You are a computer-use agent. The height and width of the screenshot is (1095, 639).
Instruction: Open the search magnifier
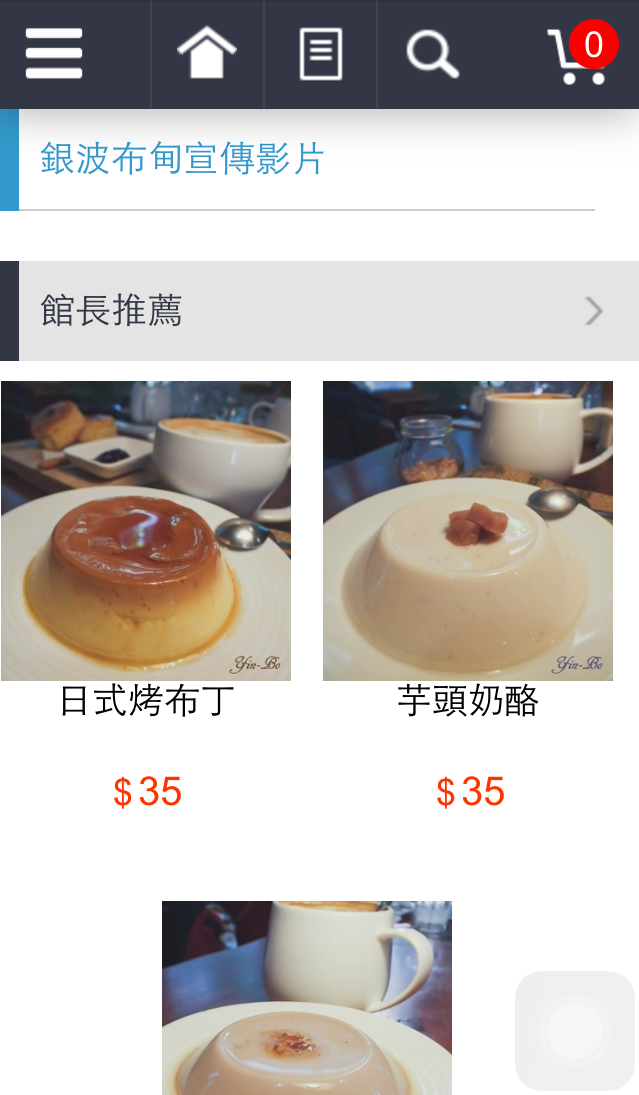tap(432, 54)
